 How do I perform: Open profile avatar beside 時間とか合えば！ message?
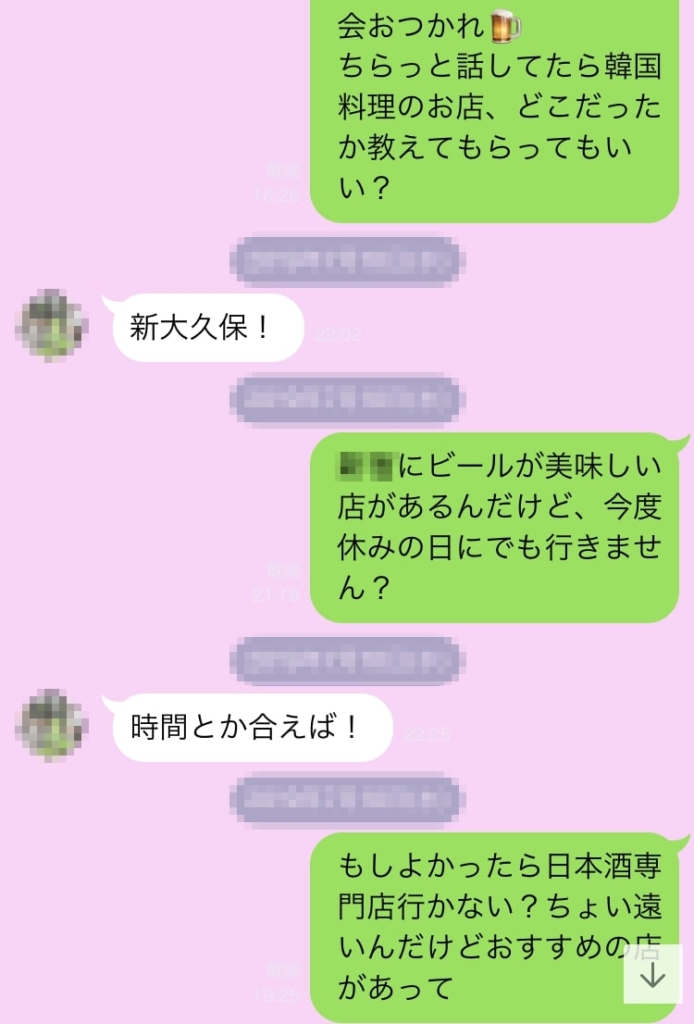[52, 725]
